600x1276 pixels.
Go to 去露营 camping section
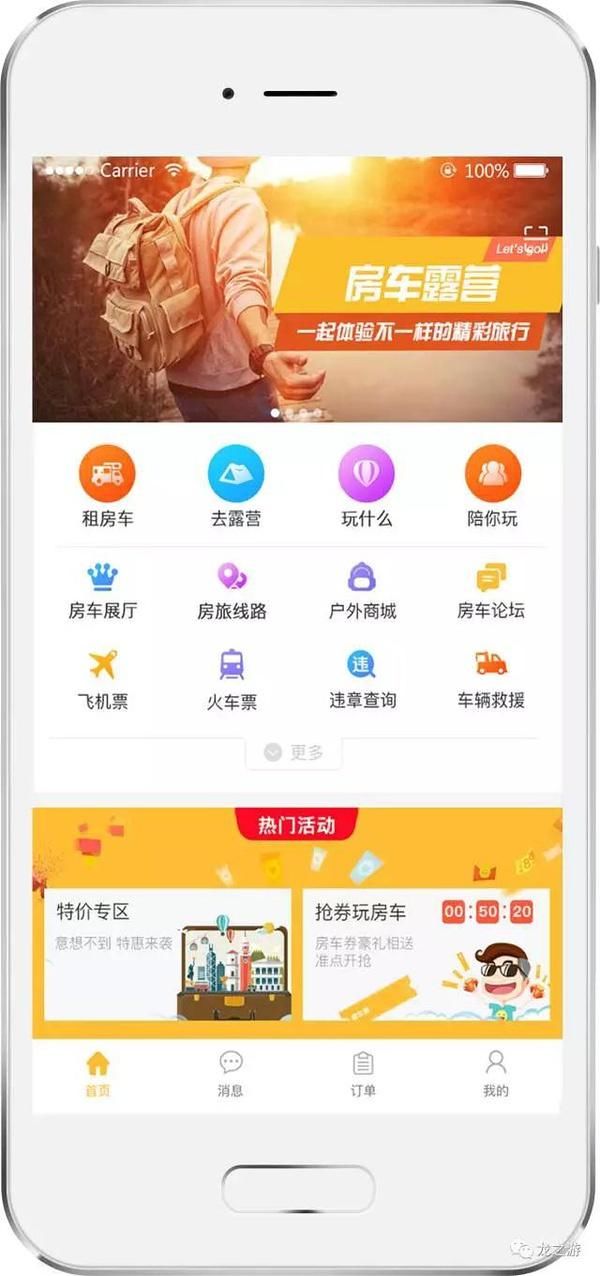point(236,475)
